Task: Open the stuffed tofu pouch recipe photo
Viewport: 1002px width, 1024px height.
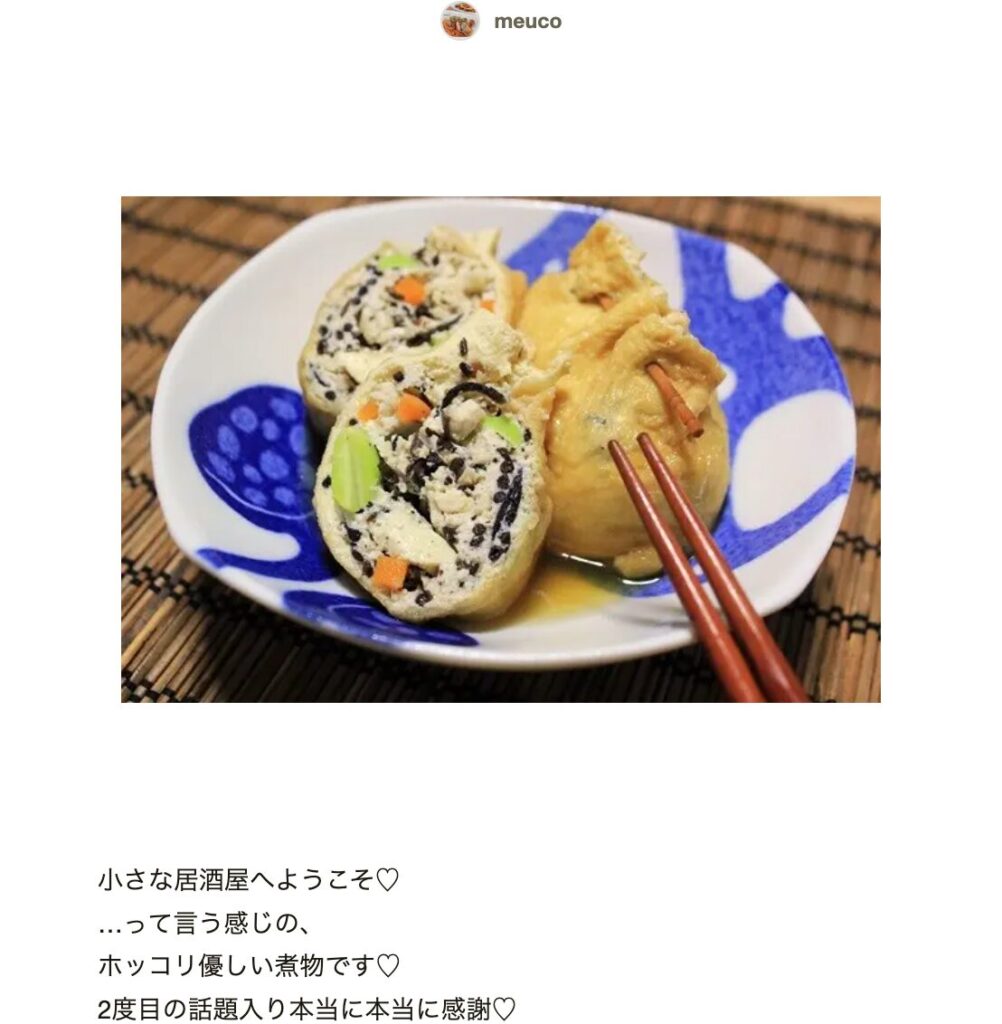Action: [500, 449]
